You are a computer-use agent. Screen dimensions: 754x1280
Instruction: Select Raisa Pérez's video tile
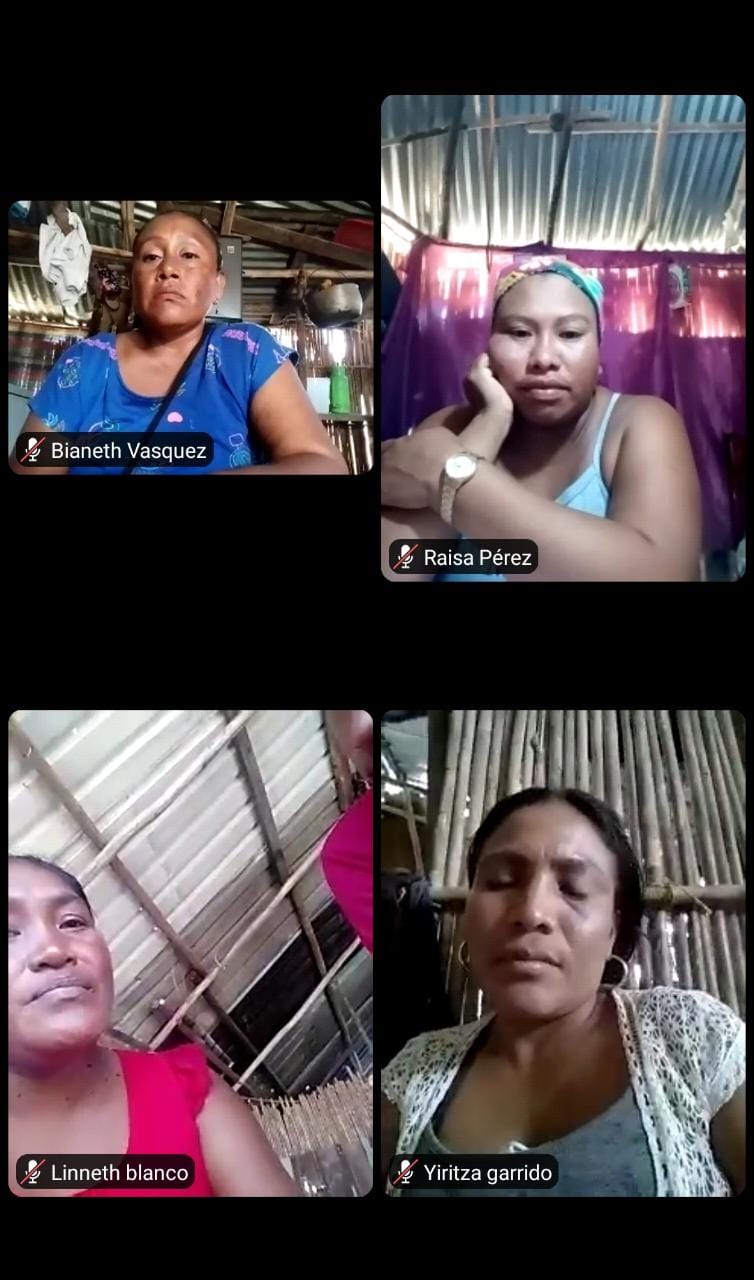click(563, 338)
